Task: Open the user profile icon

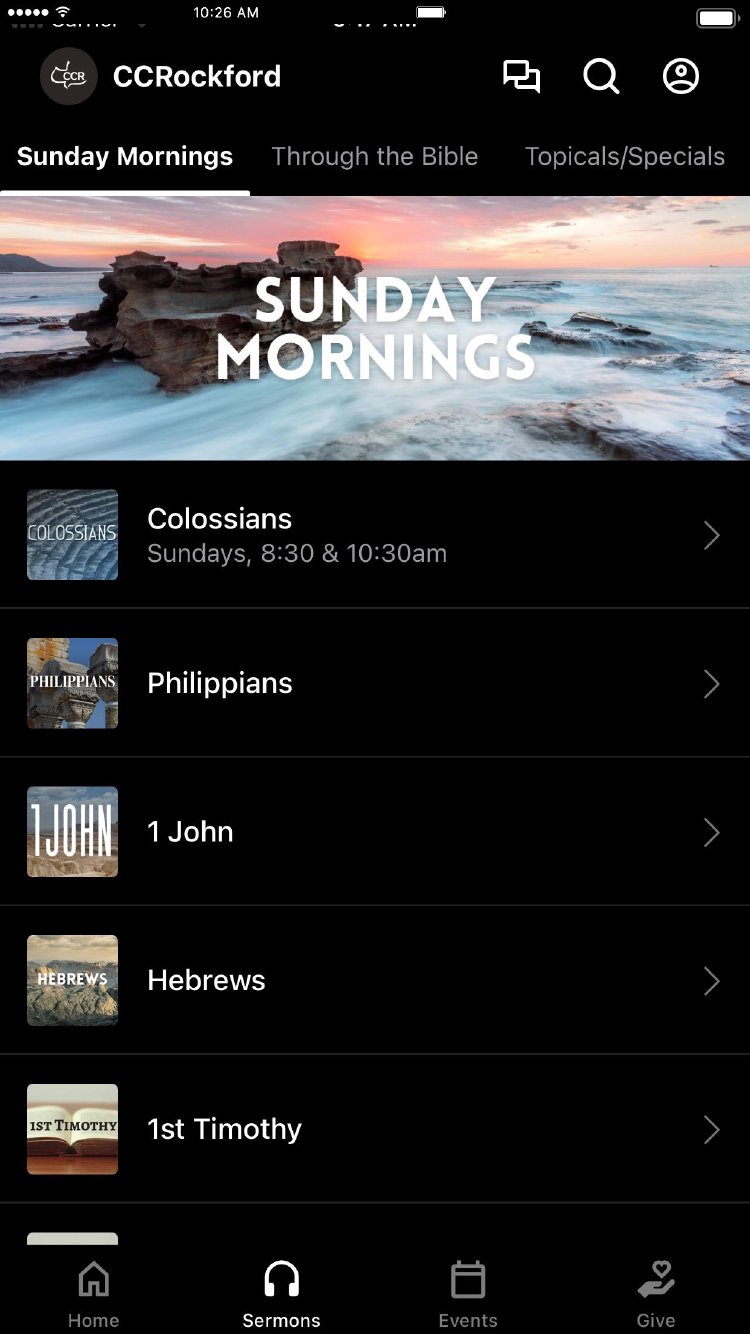Action: [681, 77]
